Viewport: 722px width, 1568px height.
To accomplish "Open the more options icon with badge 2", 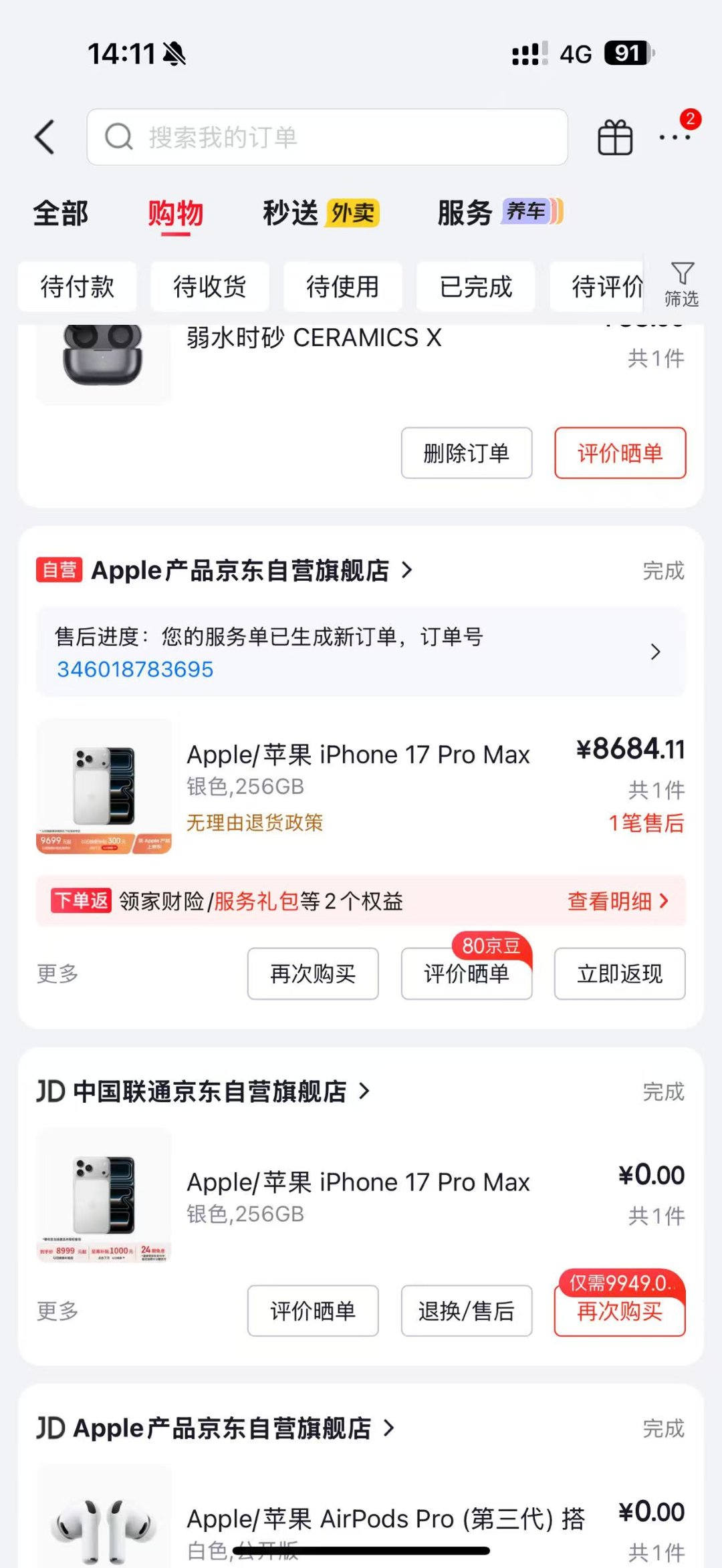I will (x=675, y=137).
